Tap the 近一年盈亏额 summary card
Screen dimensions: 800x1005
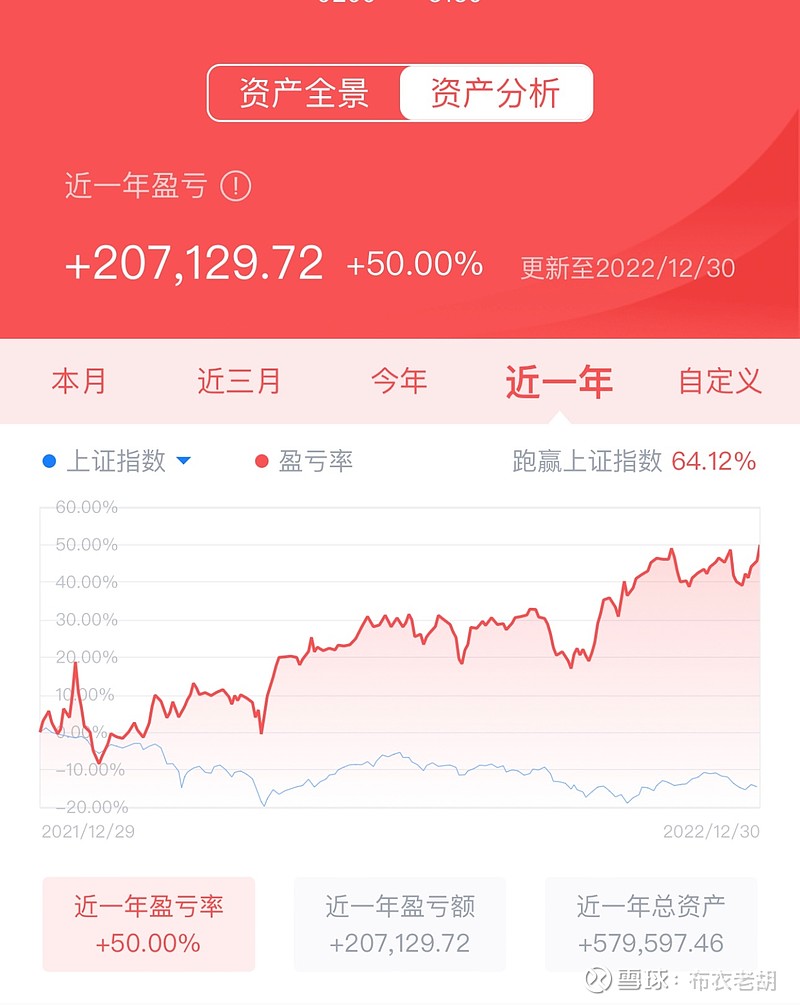click(x=398, y=922)
